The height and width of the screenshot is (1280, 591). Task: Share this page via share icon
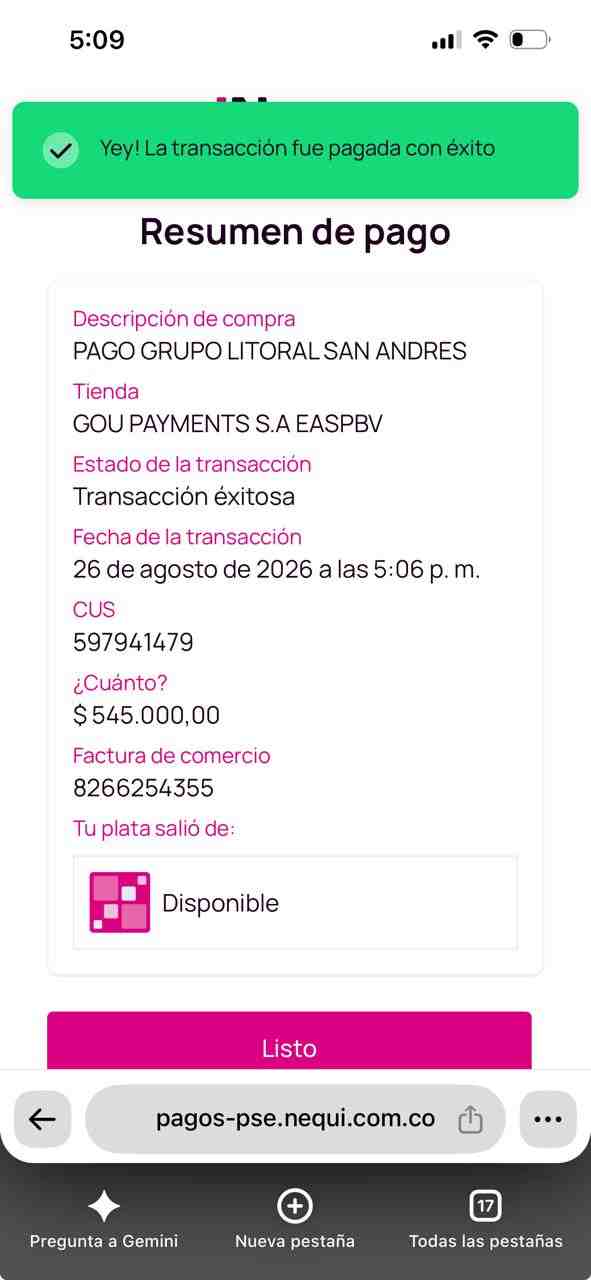point(470,1119)
